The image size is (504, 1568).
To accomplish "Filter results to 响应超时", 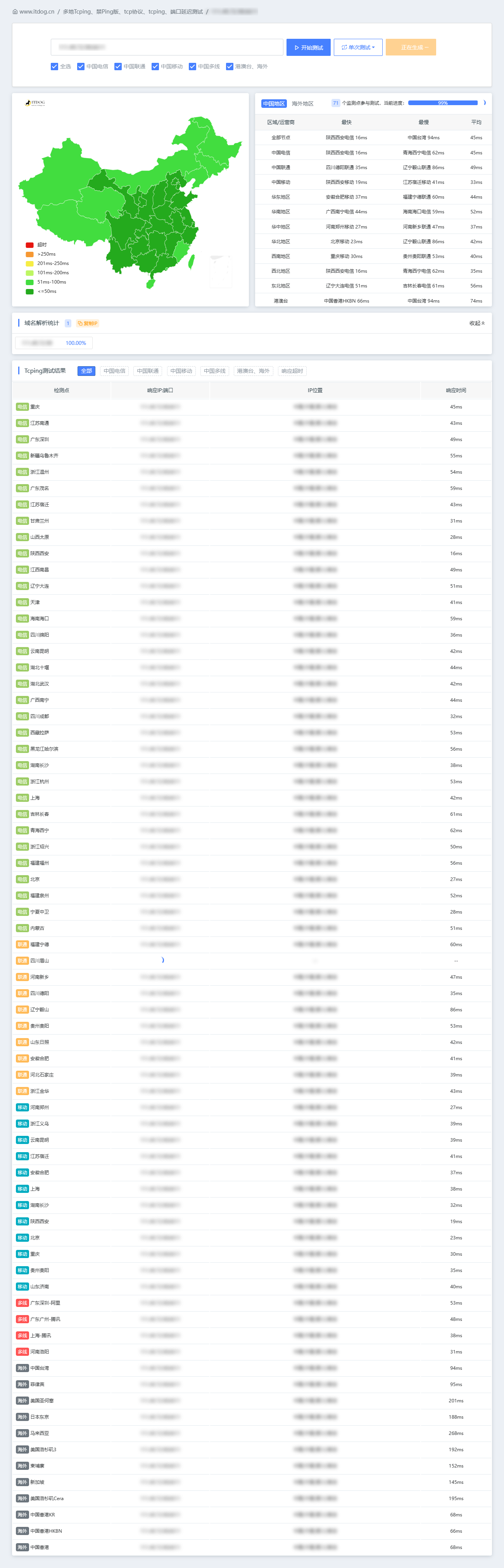I will point(292,371).
